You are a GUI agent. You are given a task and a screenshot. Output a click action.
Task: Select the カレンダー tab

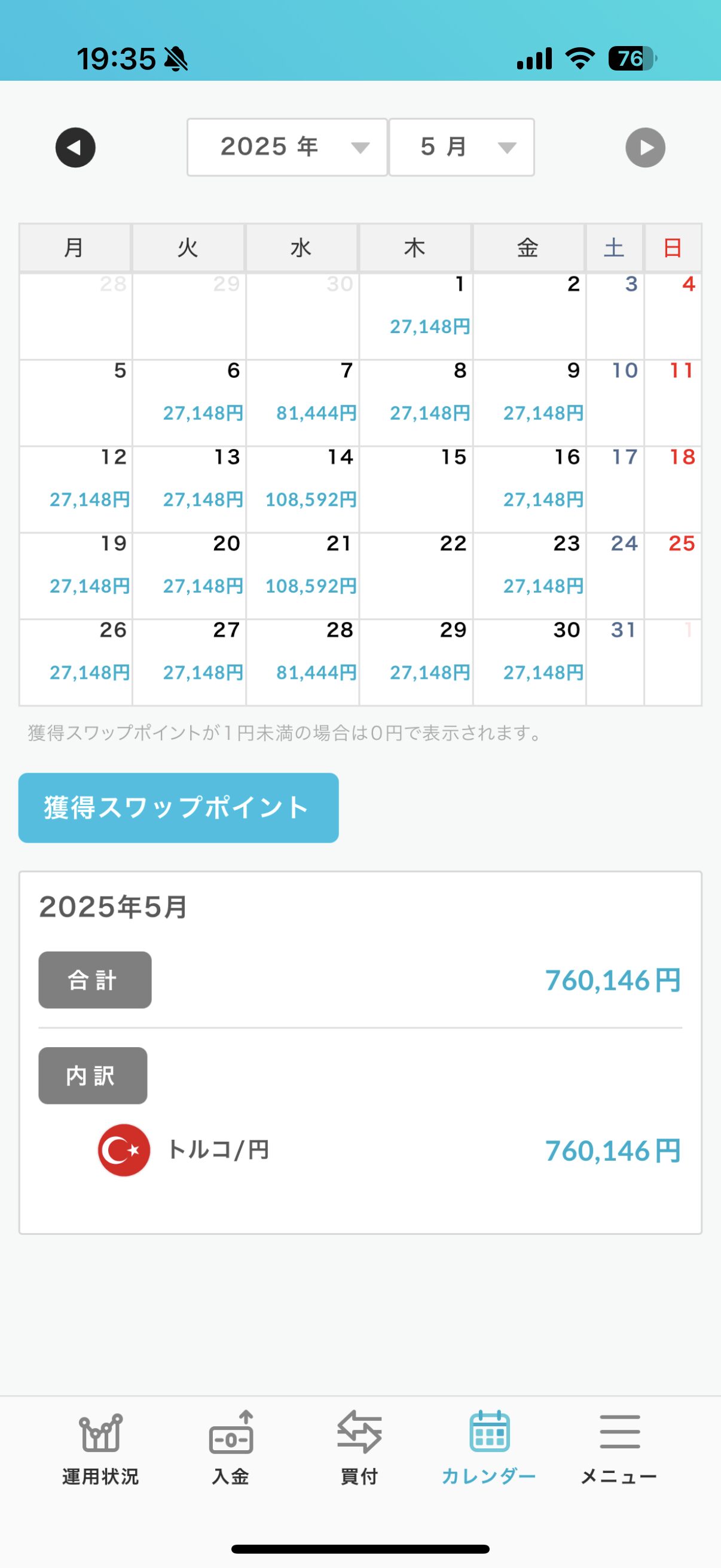tap(488, 1448)
